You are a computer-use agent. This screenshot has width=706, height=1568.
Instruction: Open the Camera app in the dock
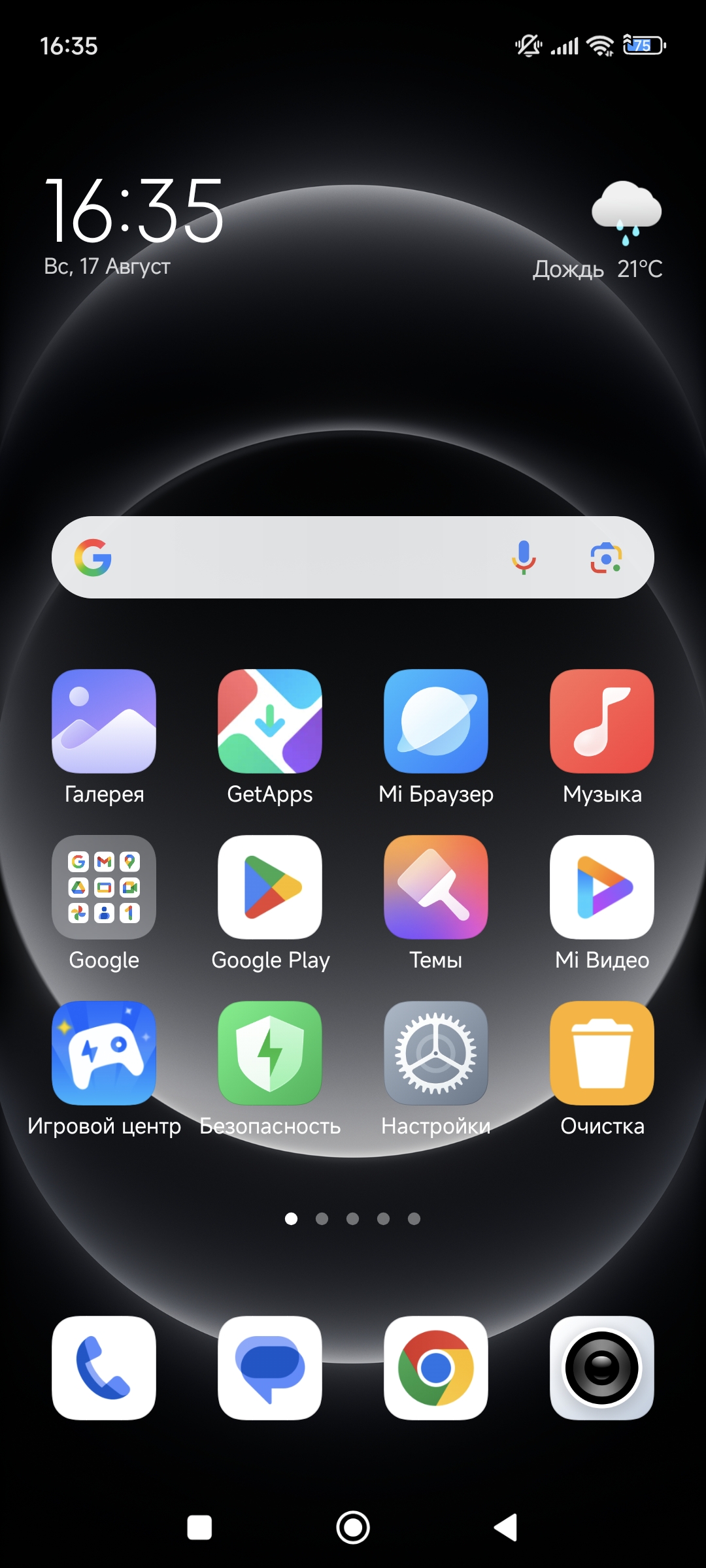point(602,1367)
